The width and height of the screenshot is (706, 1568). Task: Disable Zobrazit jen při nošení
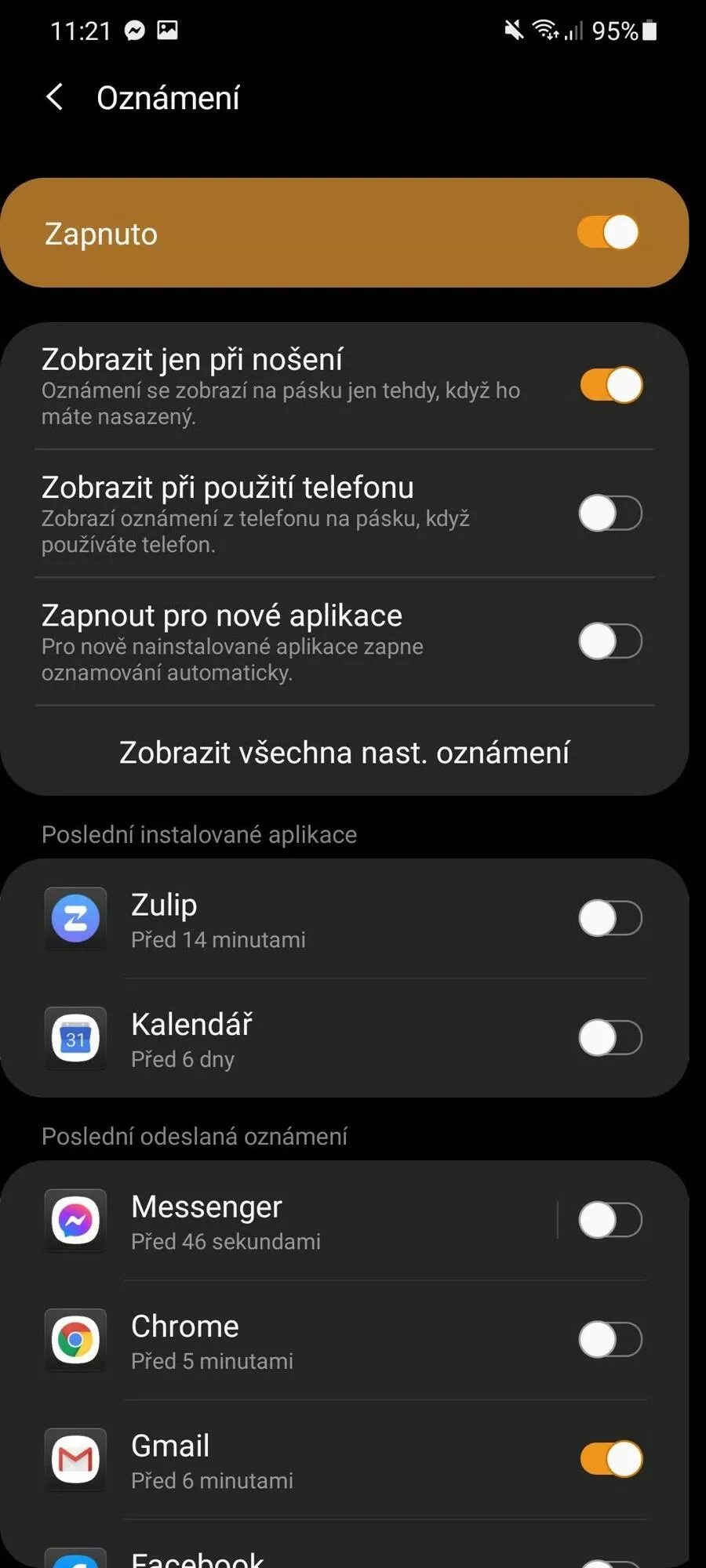click(610, 385)
